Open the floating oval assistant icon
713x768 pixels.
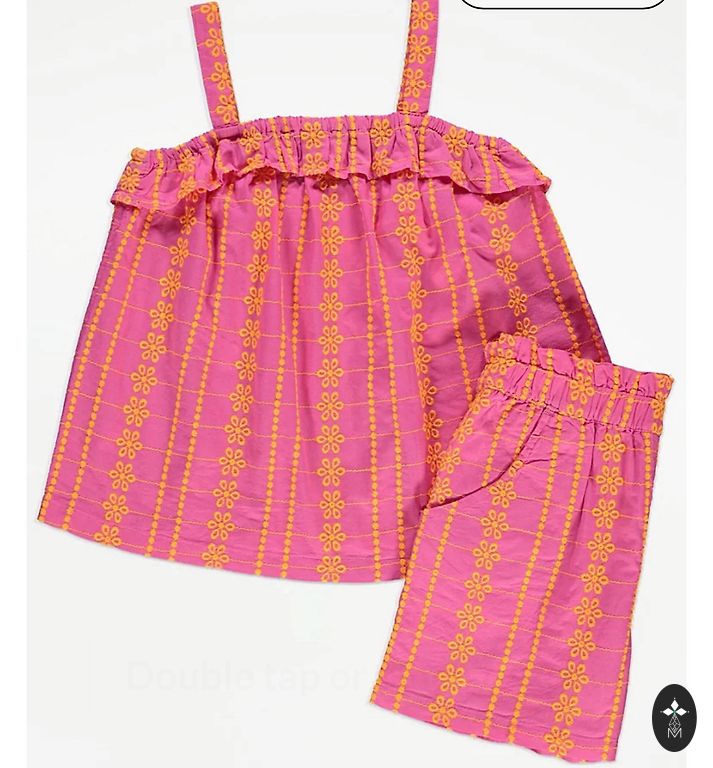674,717
